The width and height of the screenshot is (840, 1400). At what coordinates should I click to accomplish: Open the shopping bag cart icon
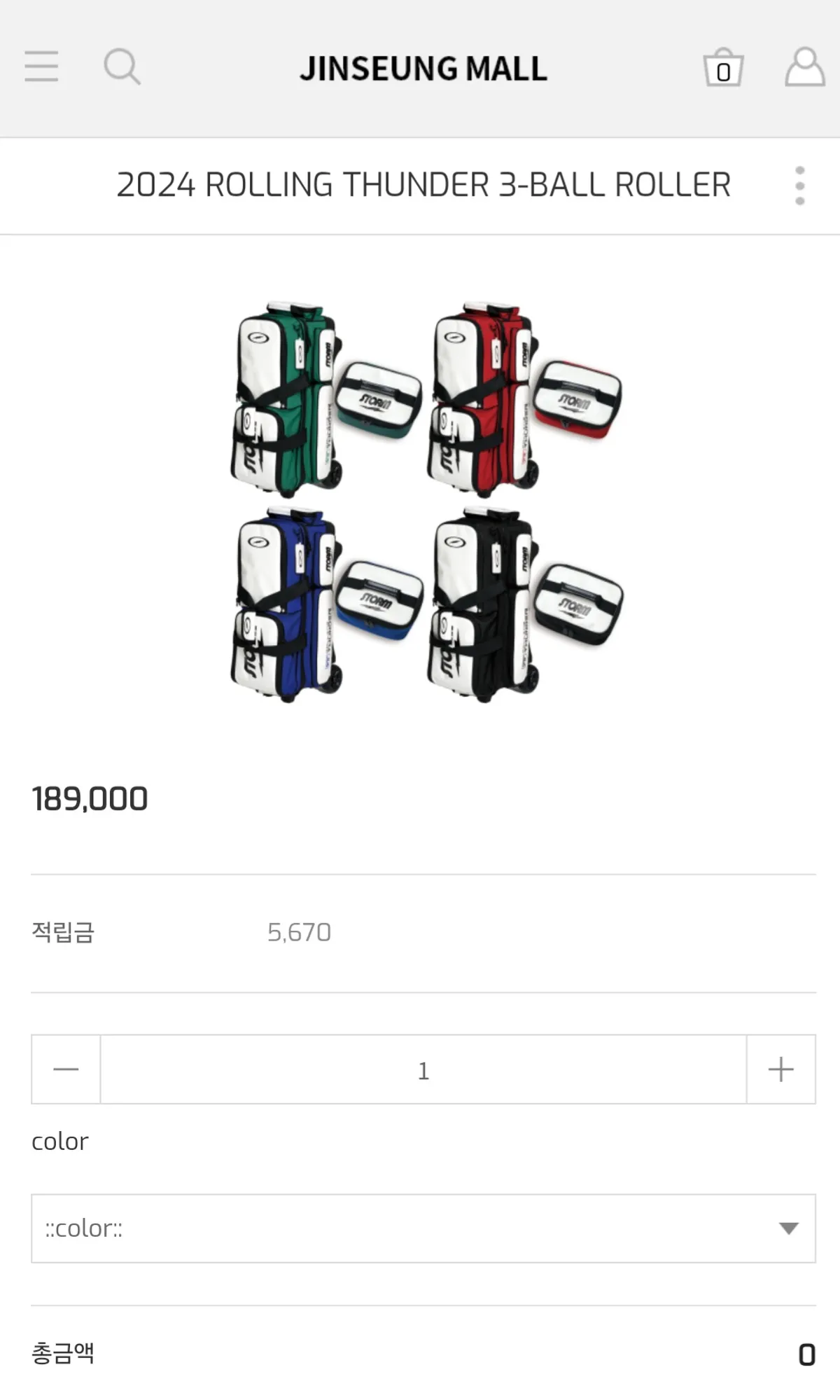(724, 68)
